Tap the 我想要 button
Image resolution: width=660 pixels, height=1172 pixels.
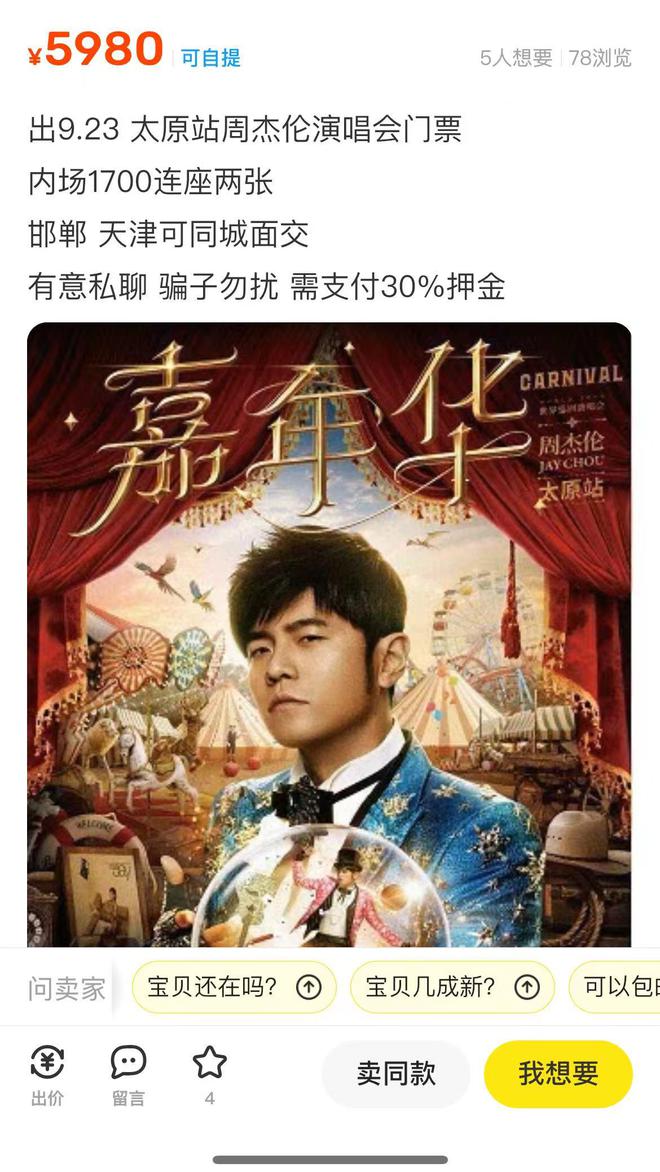pos(558,1074)
